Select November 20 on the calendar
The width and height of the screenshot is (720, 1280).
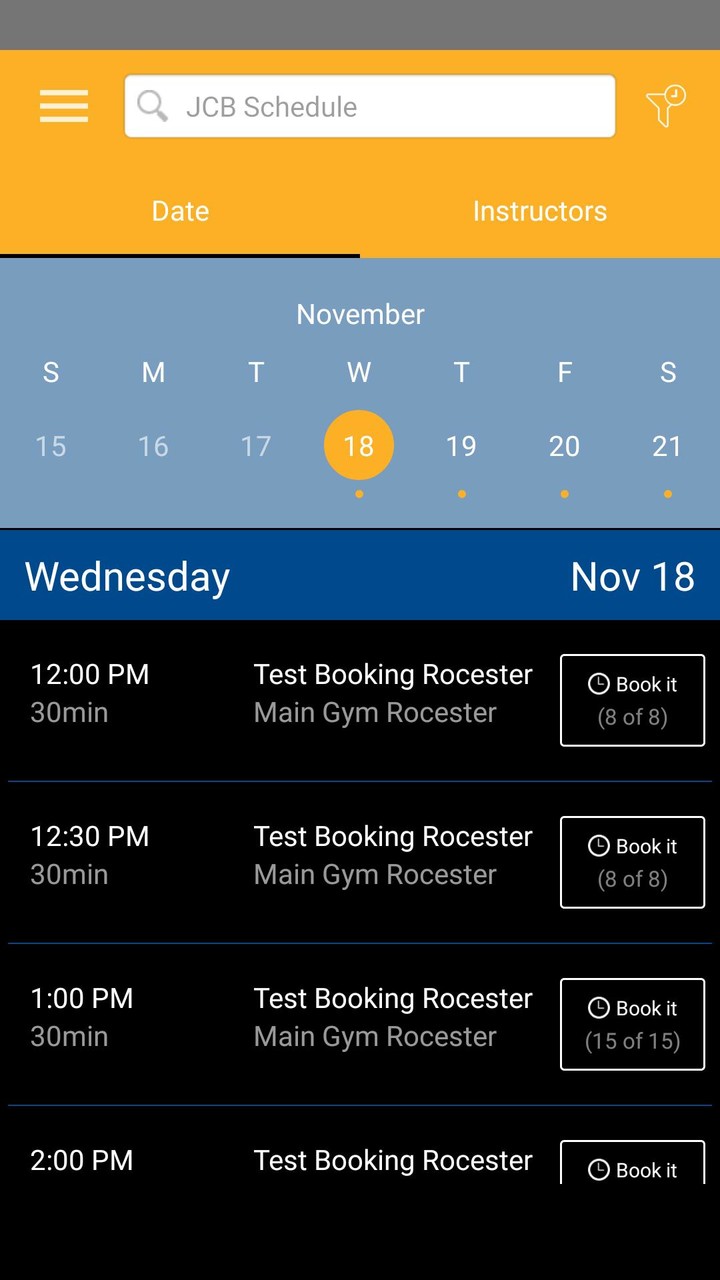[564, 446]
